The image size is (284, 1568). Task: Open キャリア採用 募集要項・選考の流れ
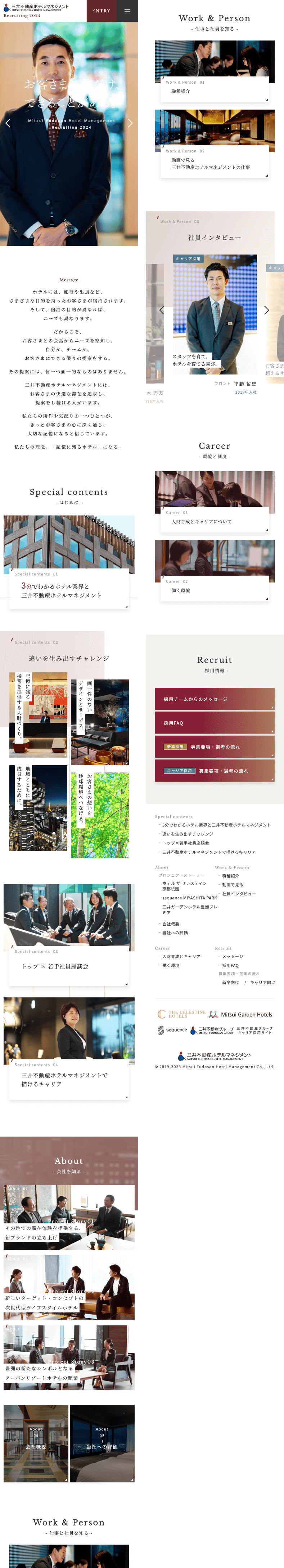pos(214,770)
